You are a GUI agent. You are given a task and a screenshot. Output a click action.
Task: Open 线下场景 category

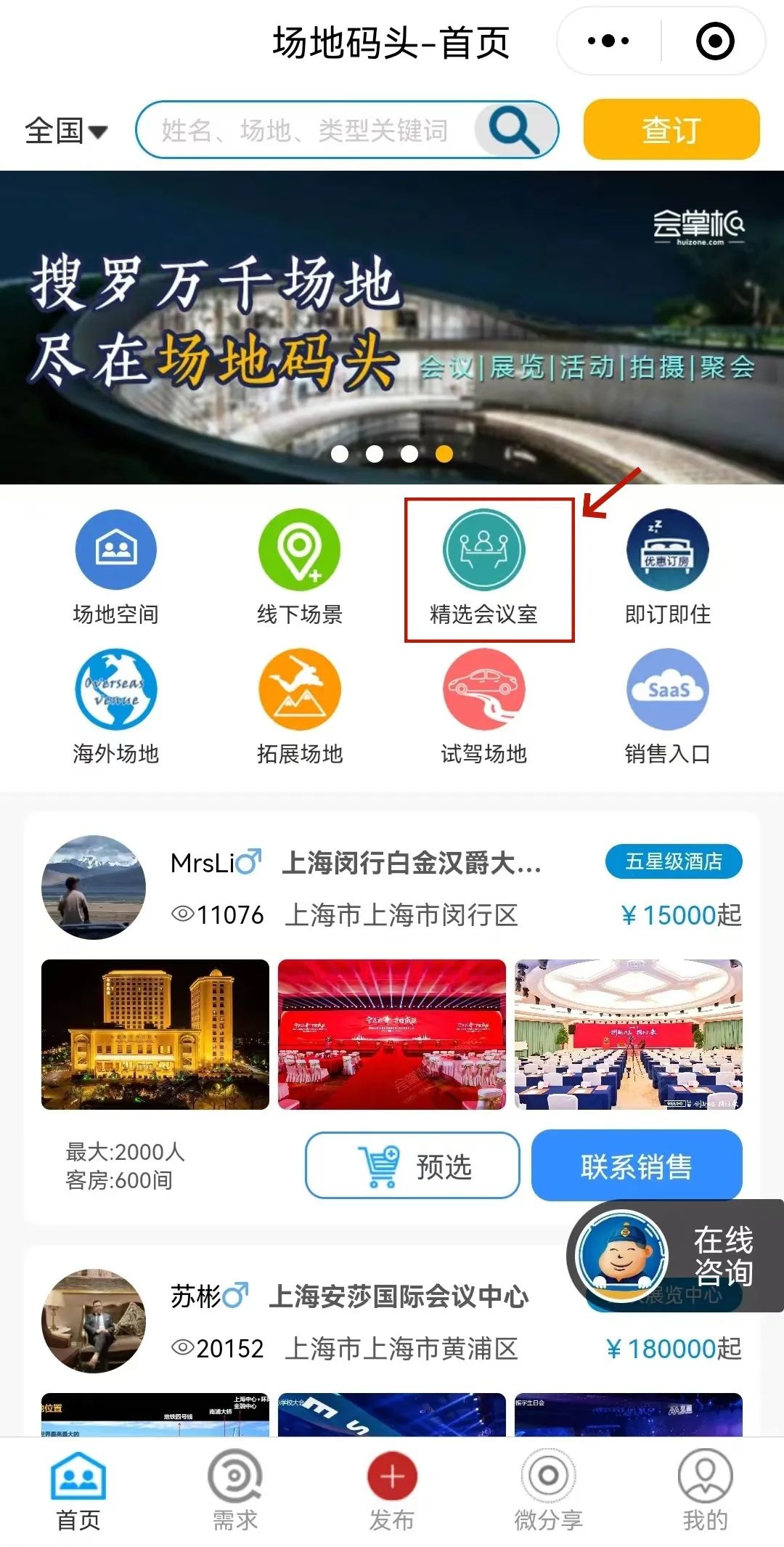(299, 567)
